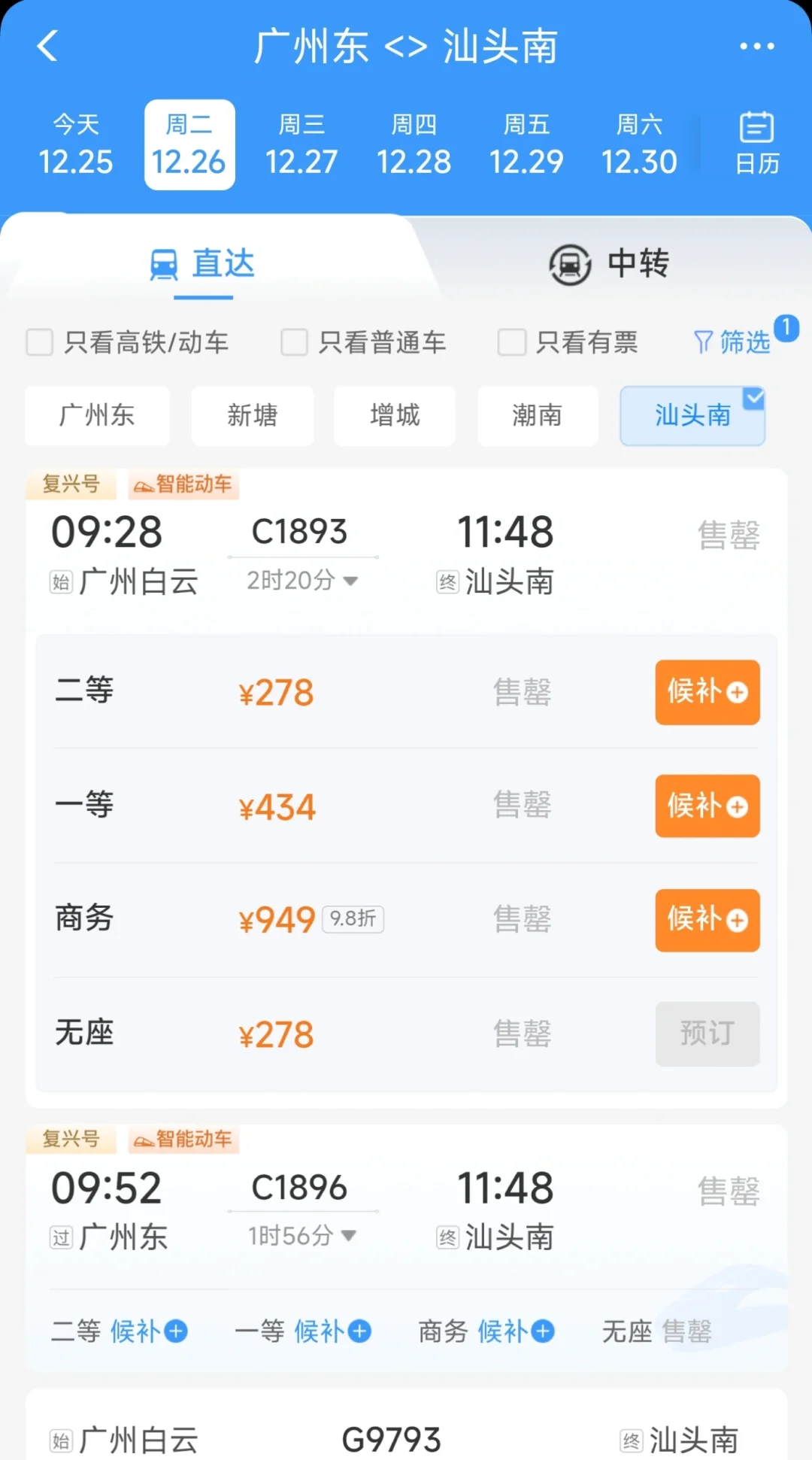
Task: Select the 广州东 station chip
Action: [97, 415]
